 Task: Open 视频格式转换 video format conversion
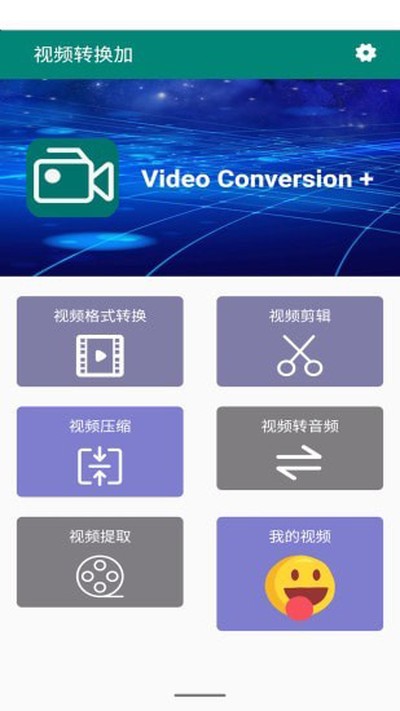click(100, 341)
